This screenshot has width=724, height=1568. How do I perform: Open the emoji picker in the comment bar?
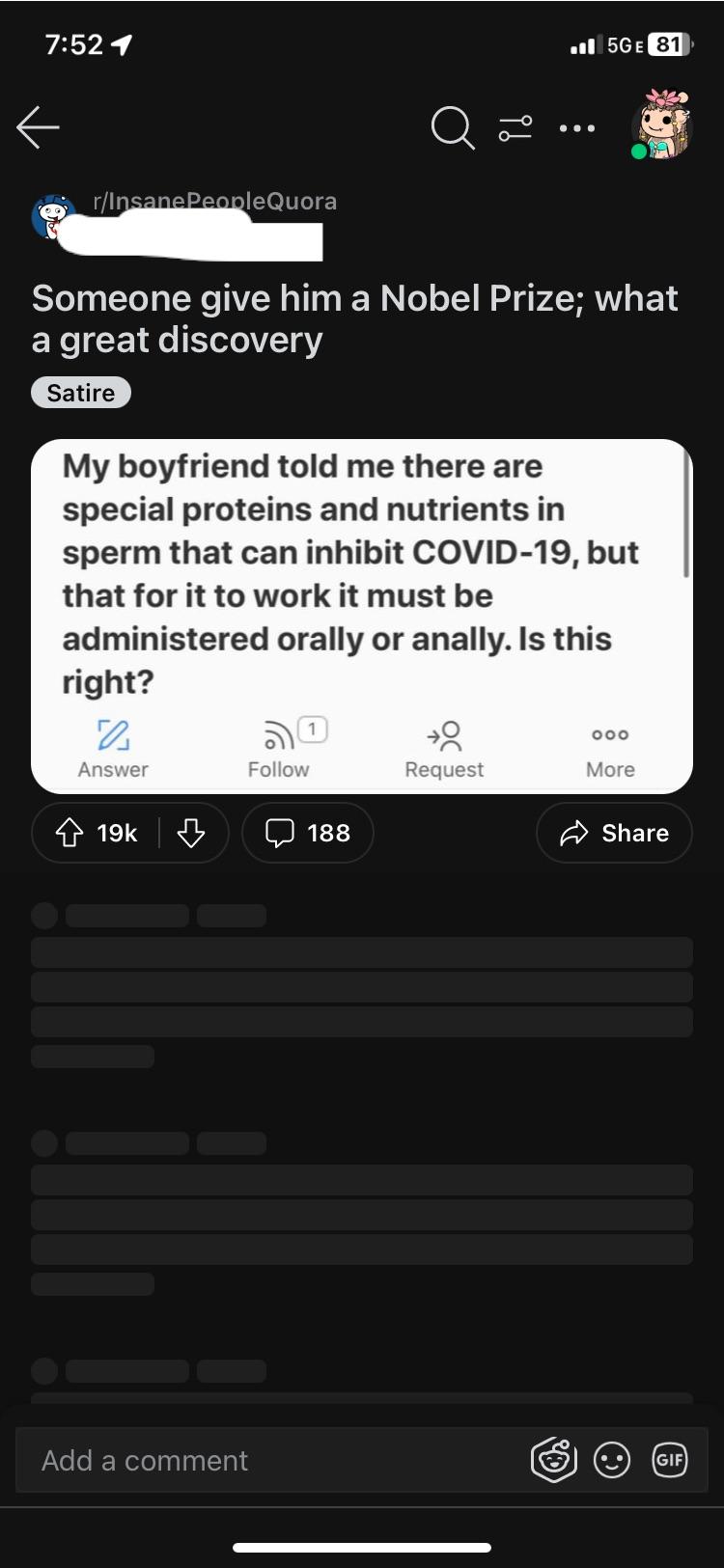click(612, 1459)
